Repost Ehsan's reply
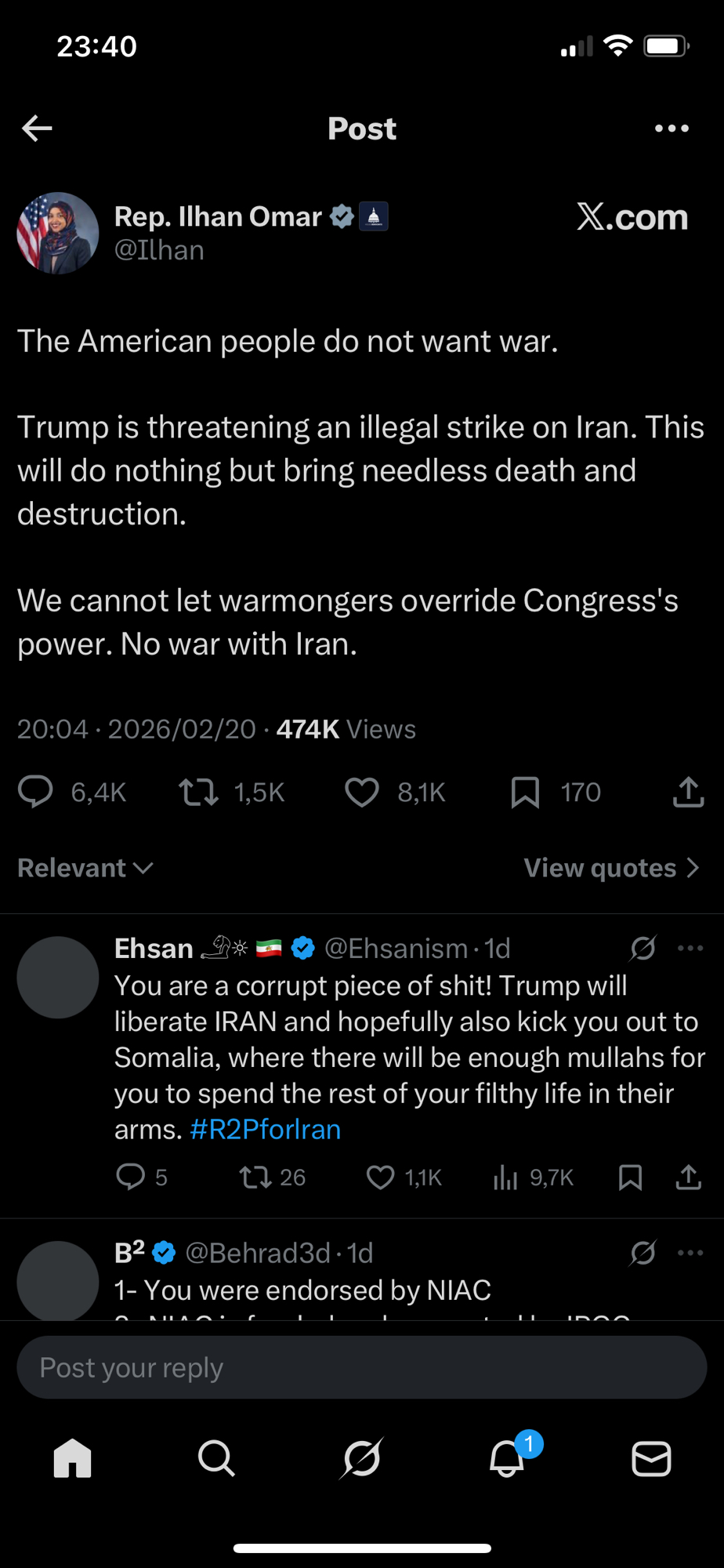 tap(255, 1177)
